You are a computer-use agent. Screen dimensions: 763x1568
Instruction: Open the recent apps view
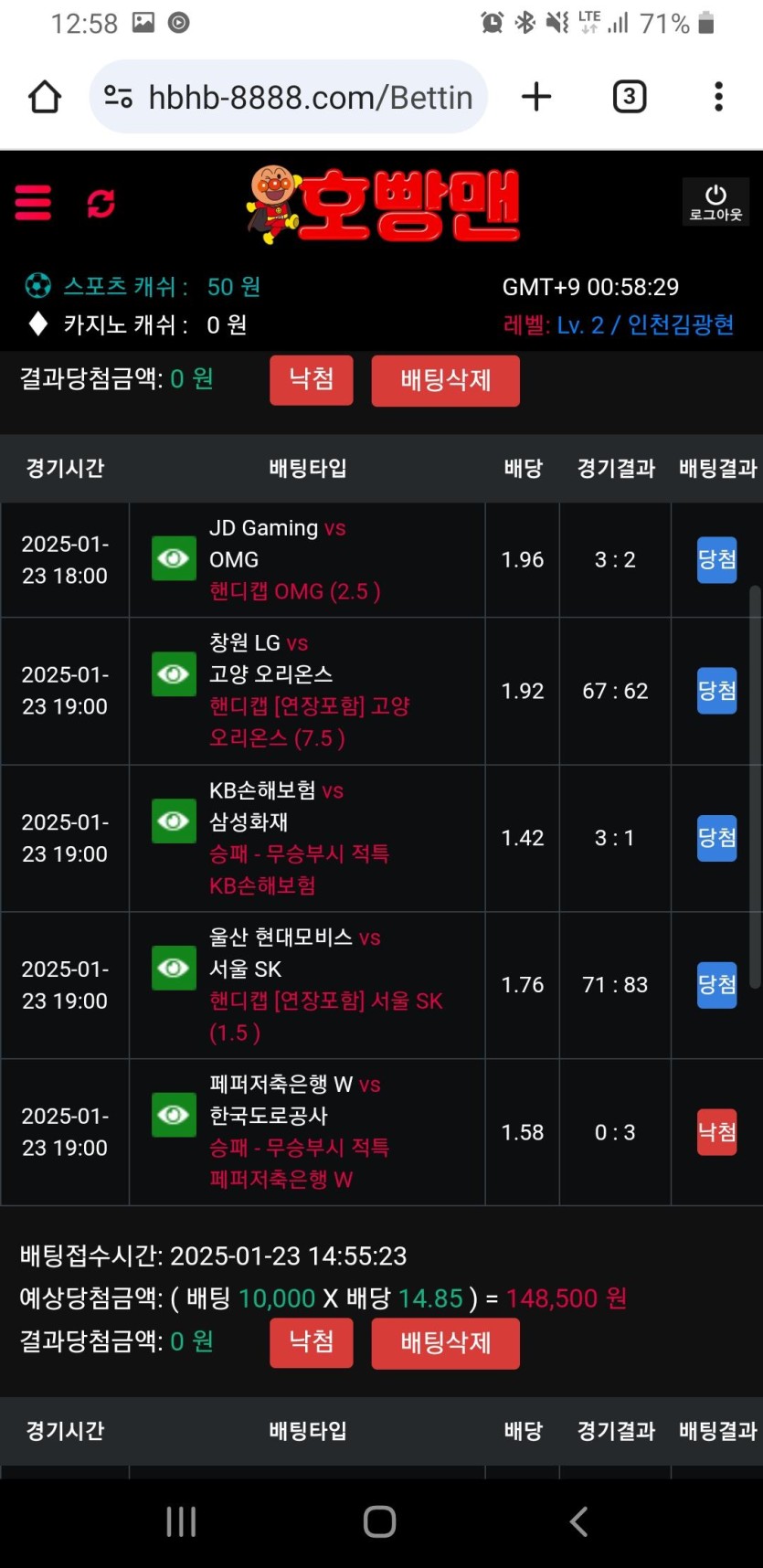click(181, 1521)
